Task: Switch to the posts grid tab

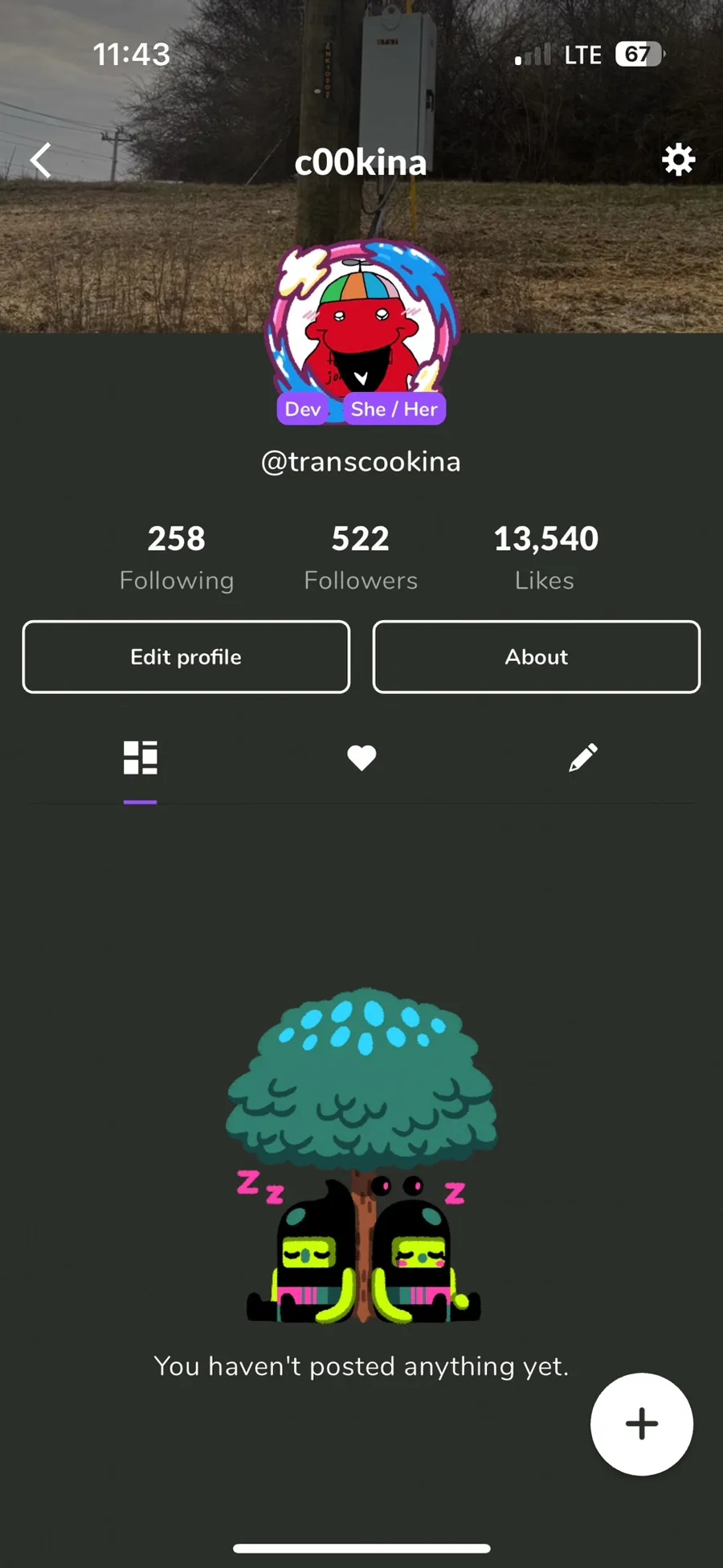Action: 140,757
